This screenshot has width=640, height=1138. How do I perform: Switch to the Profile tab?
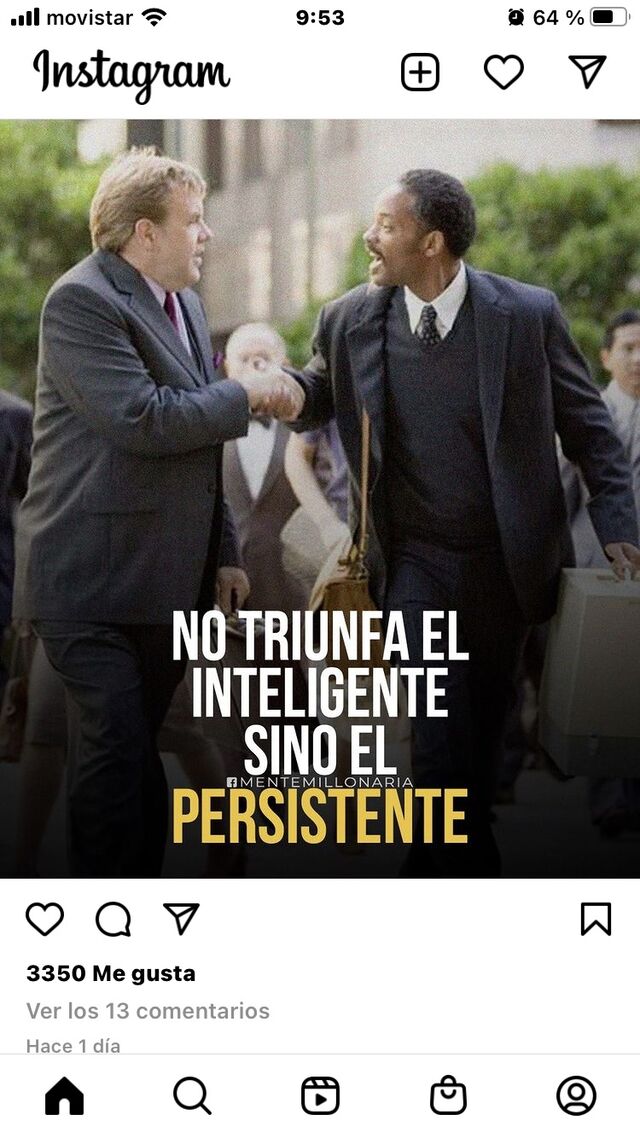[576, 1095]
